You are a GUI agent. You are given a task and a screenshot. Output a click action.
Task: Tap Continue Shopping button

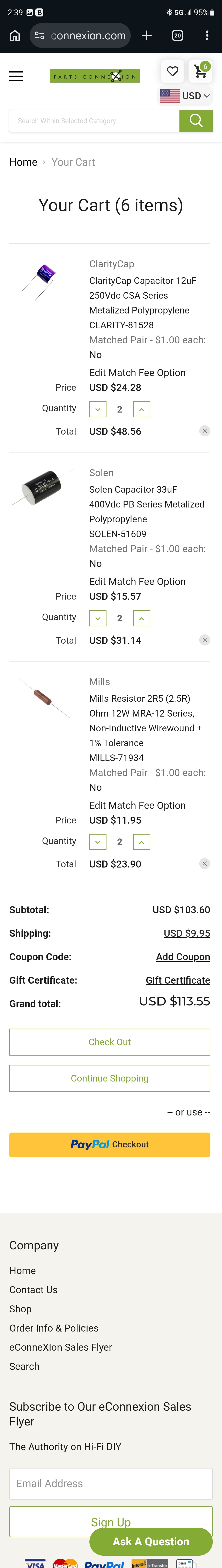point(110,1078)
